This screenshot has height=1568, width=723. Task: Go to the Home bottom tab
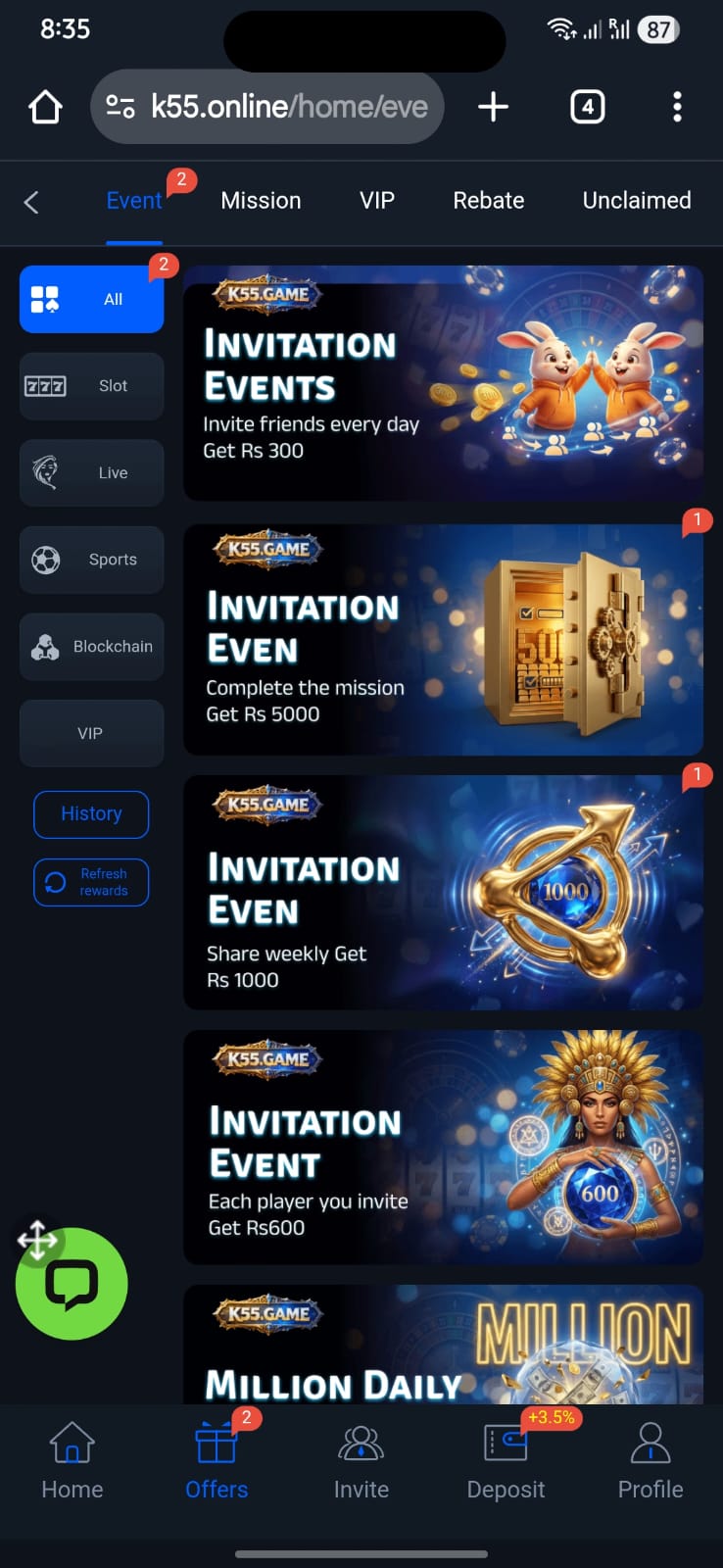coord(72,1460)
